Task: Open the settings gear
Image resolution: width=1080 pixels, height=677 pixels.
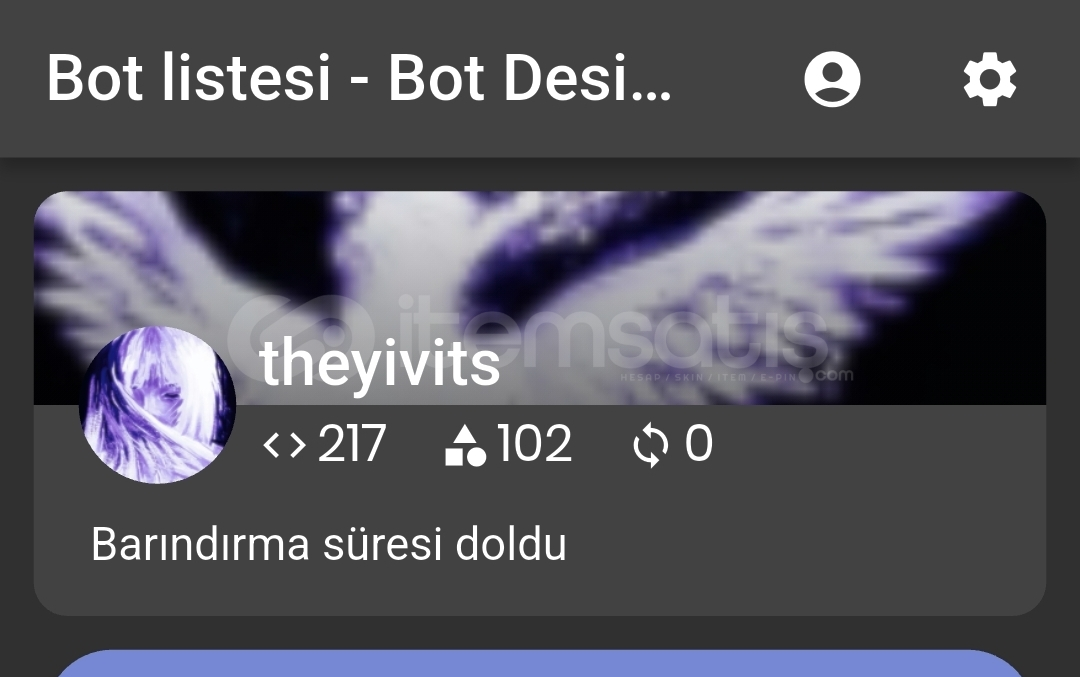Action: tap(989, 79)
